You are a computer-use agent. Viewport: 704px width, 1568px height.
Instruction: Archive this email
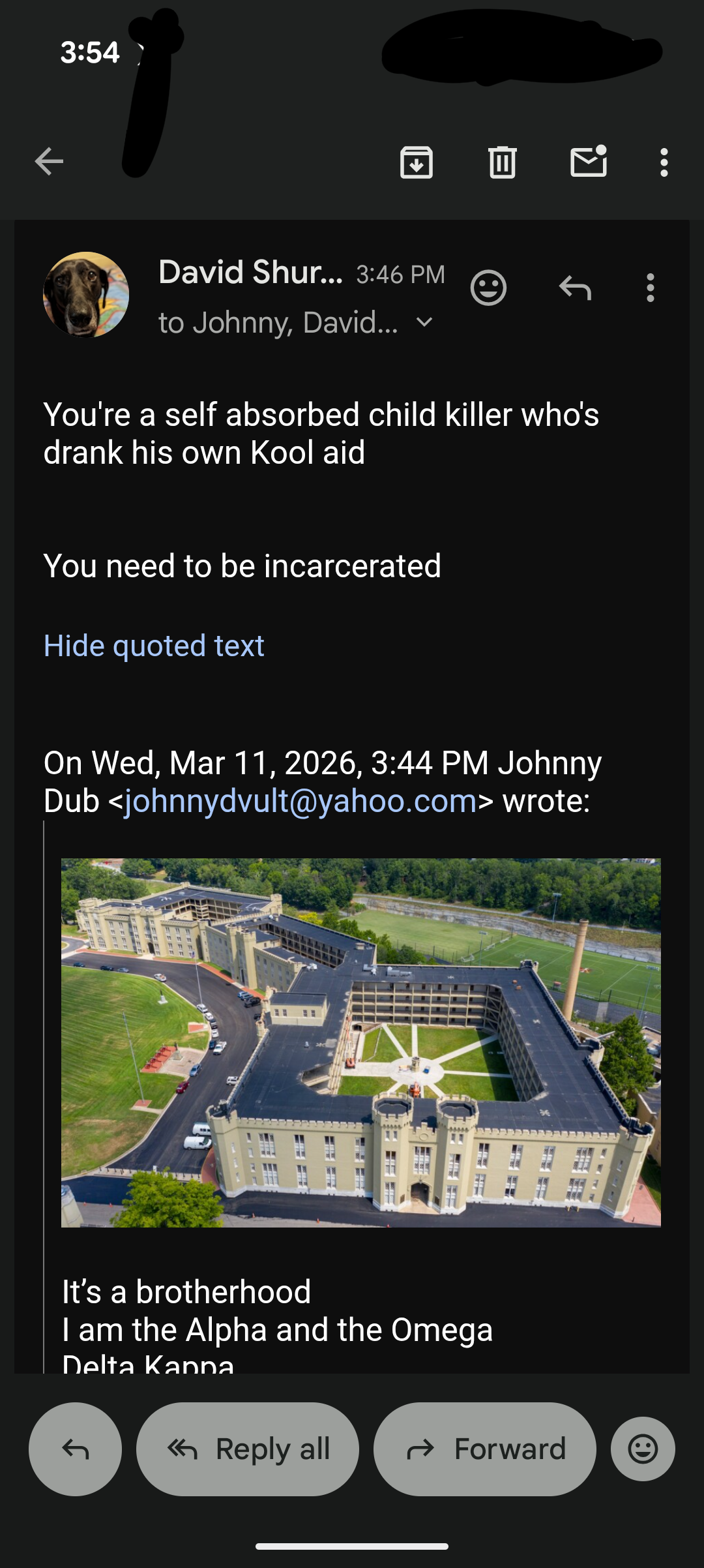[416, 162]
